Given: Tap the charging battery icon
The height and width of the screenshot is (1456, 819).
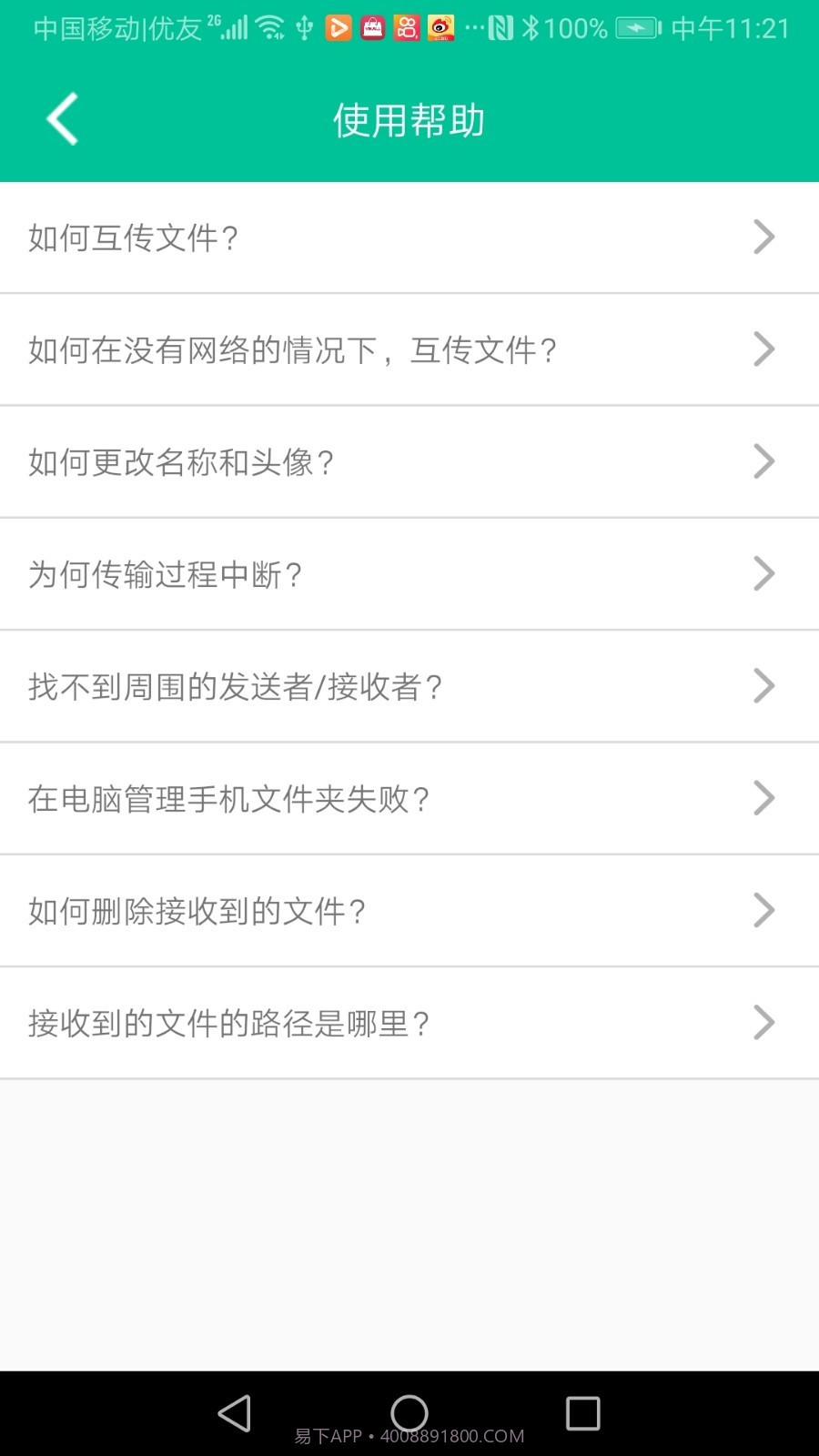Looking at the screenshot, I should pyautogui.click(x=635, y=28).
